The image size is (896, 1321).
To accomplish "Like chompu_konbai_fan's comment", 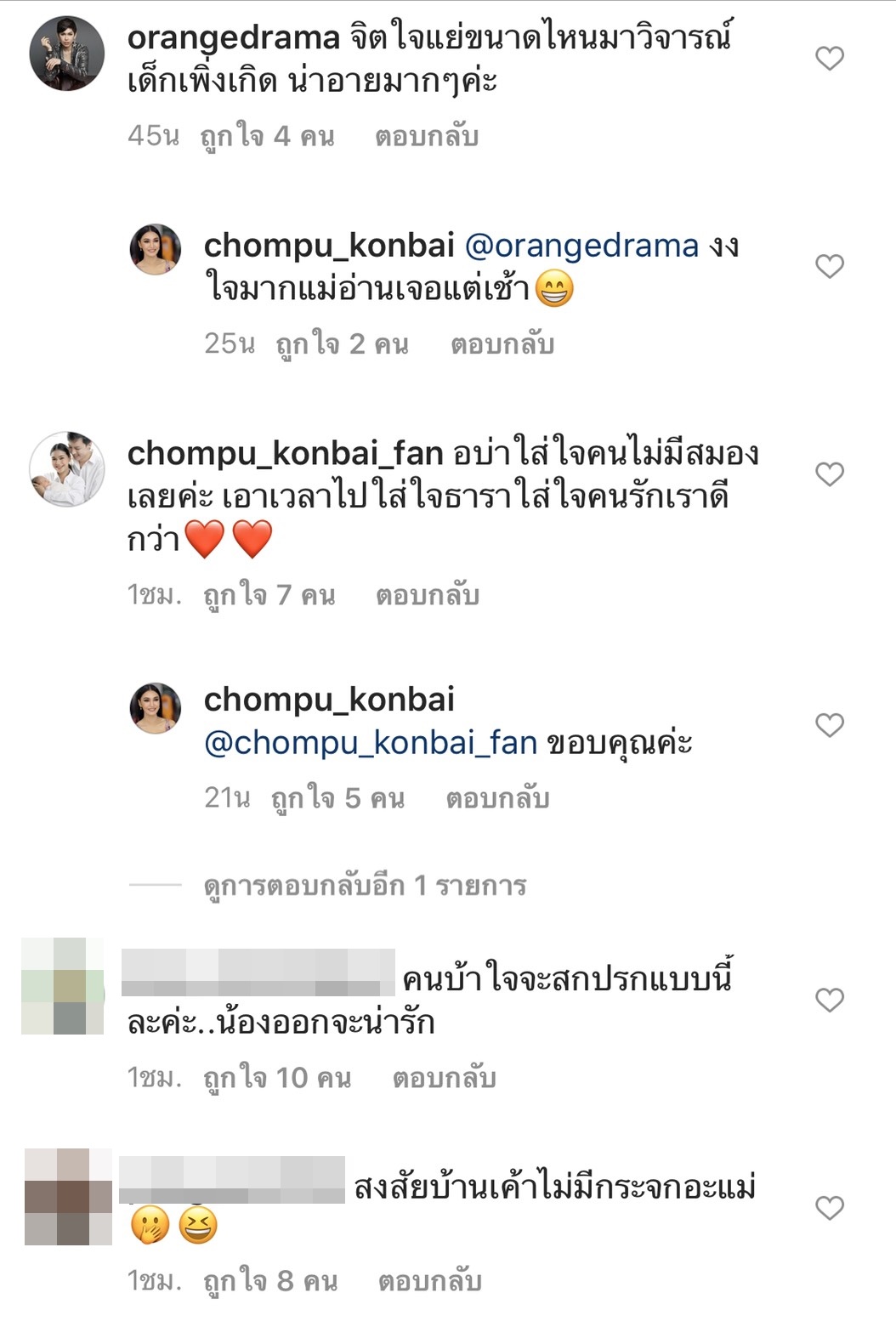I will pyautogui.click(x=830, y=473).
